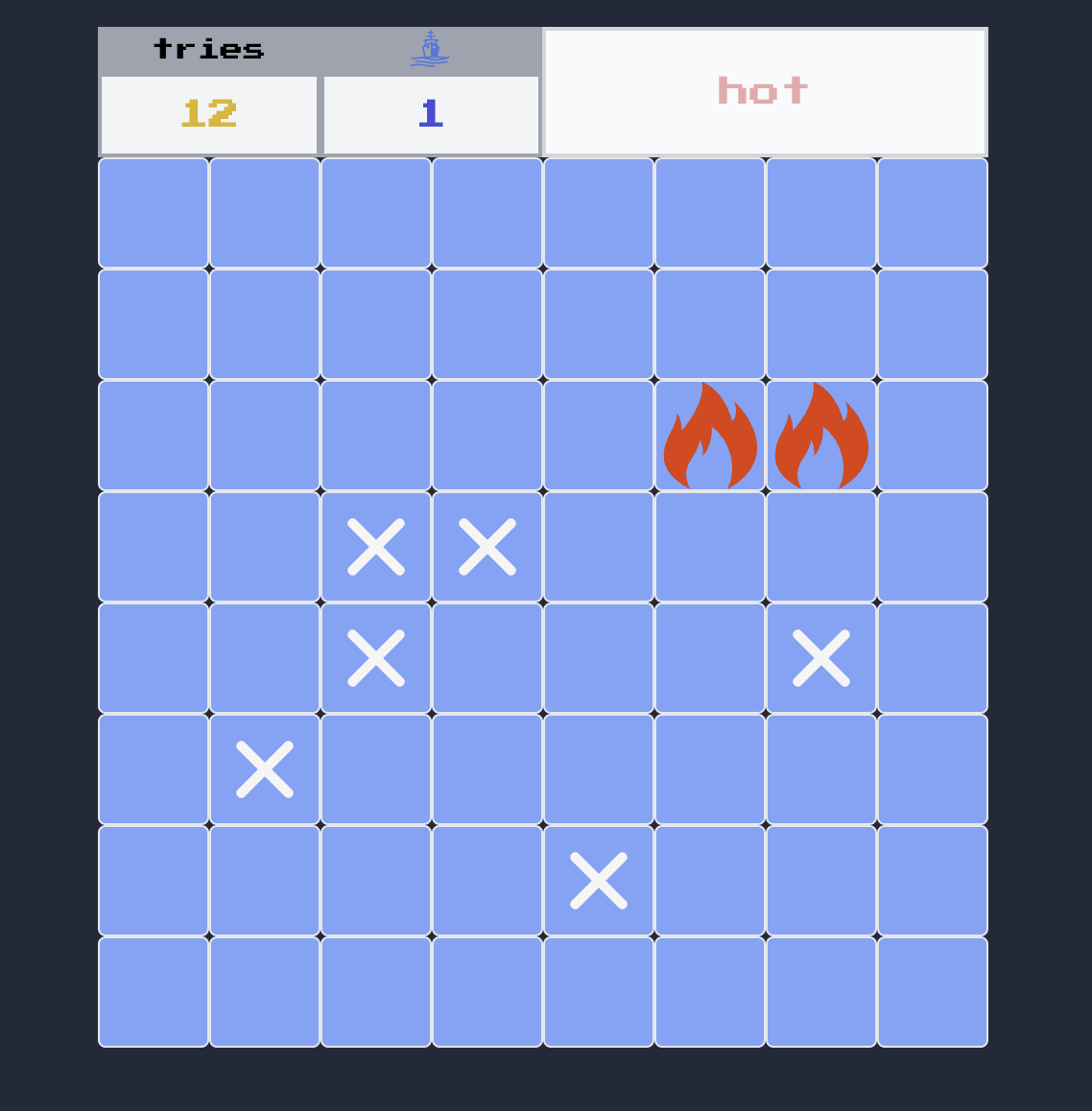Fire at the empty cell right of the flames
1092x1111 pixels.
click(933, 436)
